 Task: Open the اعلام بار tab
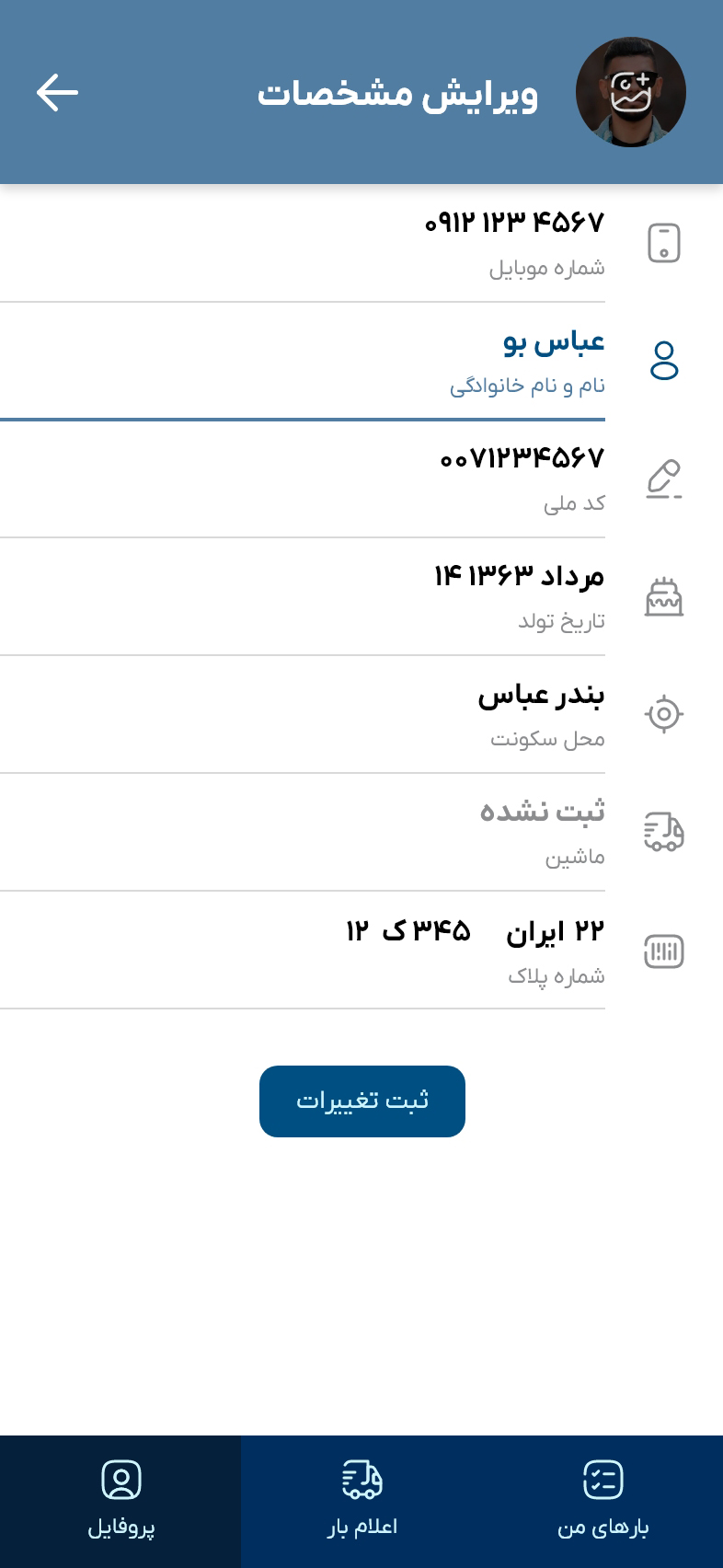pos(362,1502)
